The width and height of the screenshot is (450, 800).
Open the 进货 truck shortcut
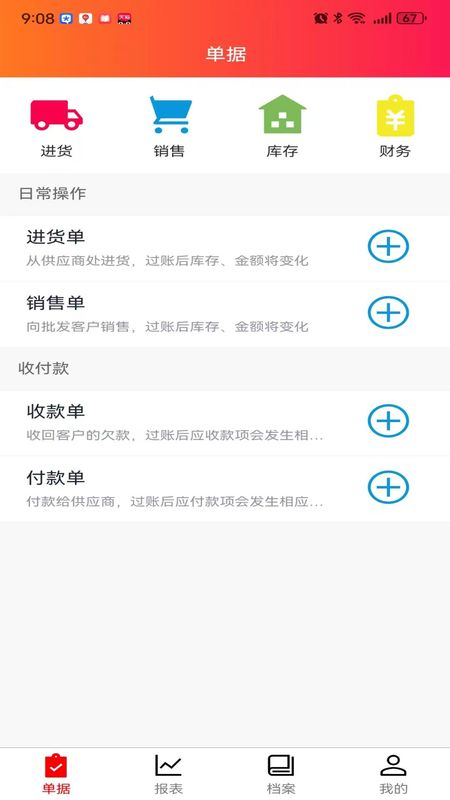(x=56, y=128)
